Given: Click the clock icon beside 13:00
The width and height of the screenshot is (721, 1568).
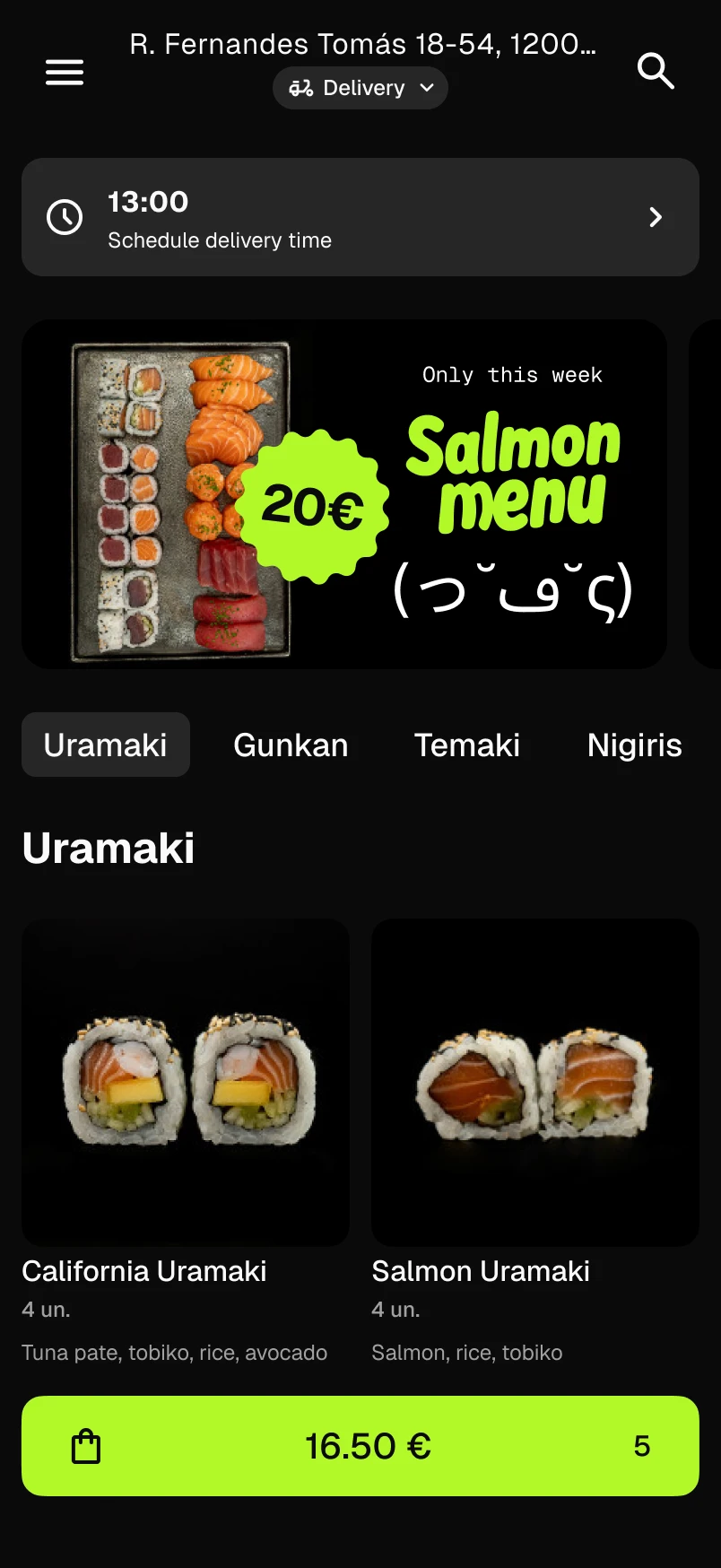Looking at the screenshot, I should pos(64,217).
